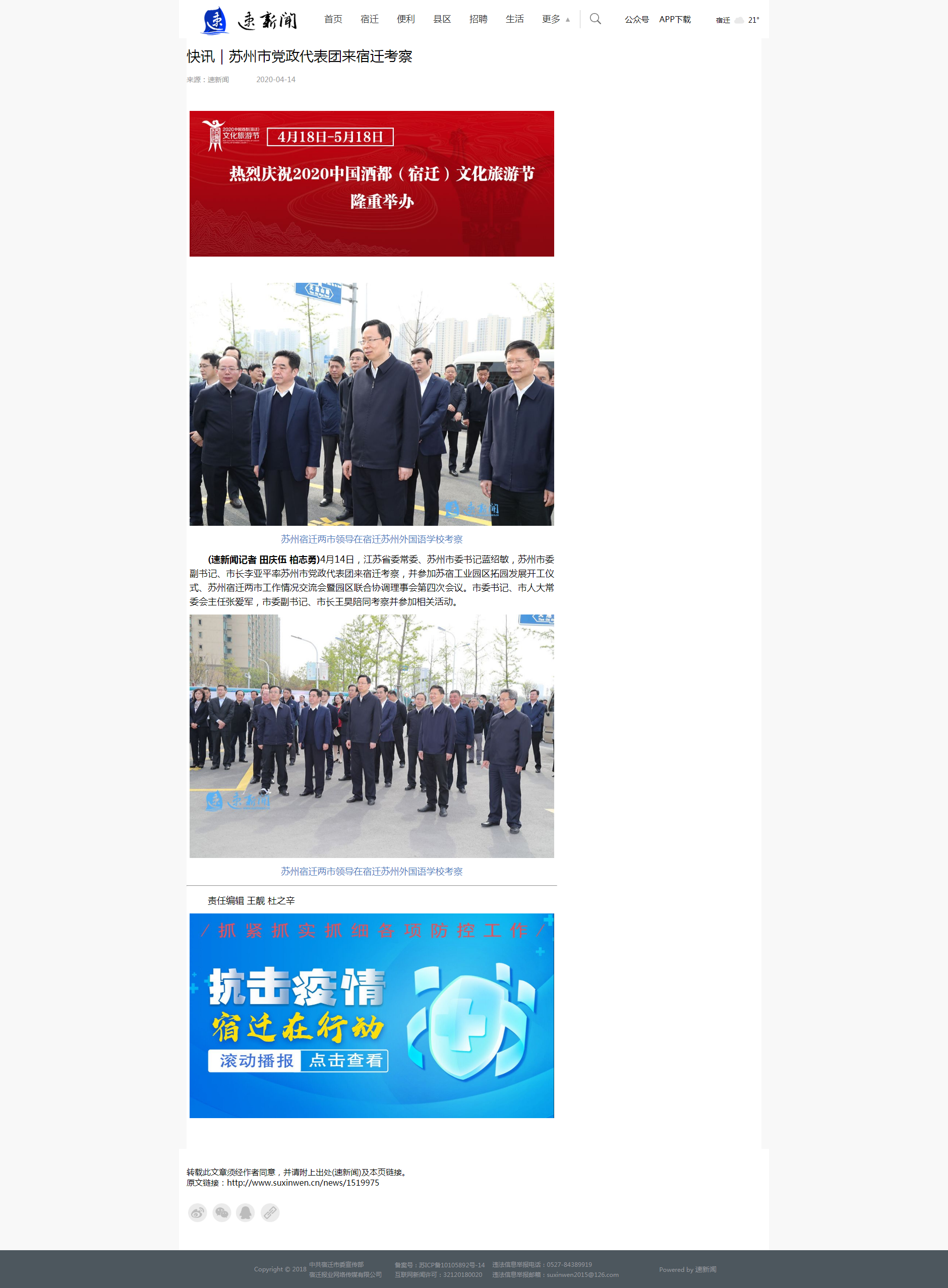Select the 生活 tab
This screenshot has width=948, height=1288.
(514, 19)
